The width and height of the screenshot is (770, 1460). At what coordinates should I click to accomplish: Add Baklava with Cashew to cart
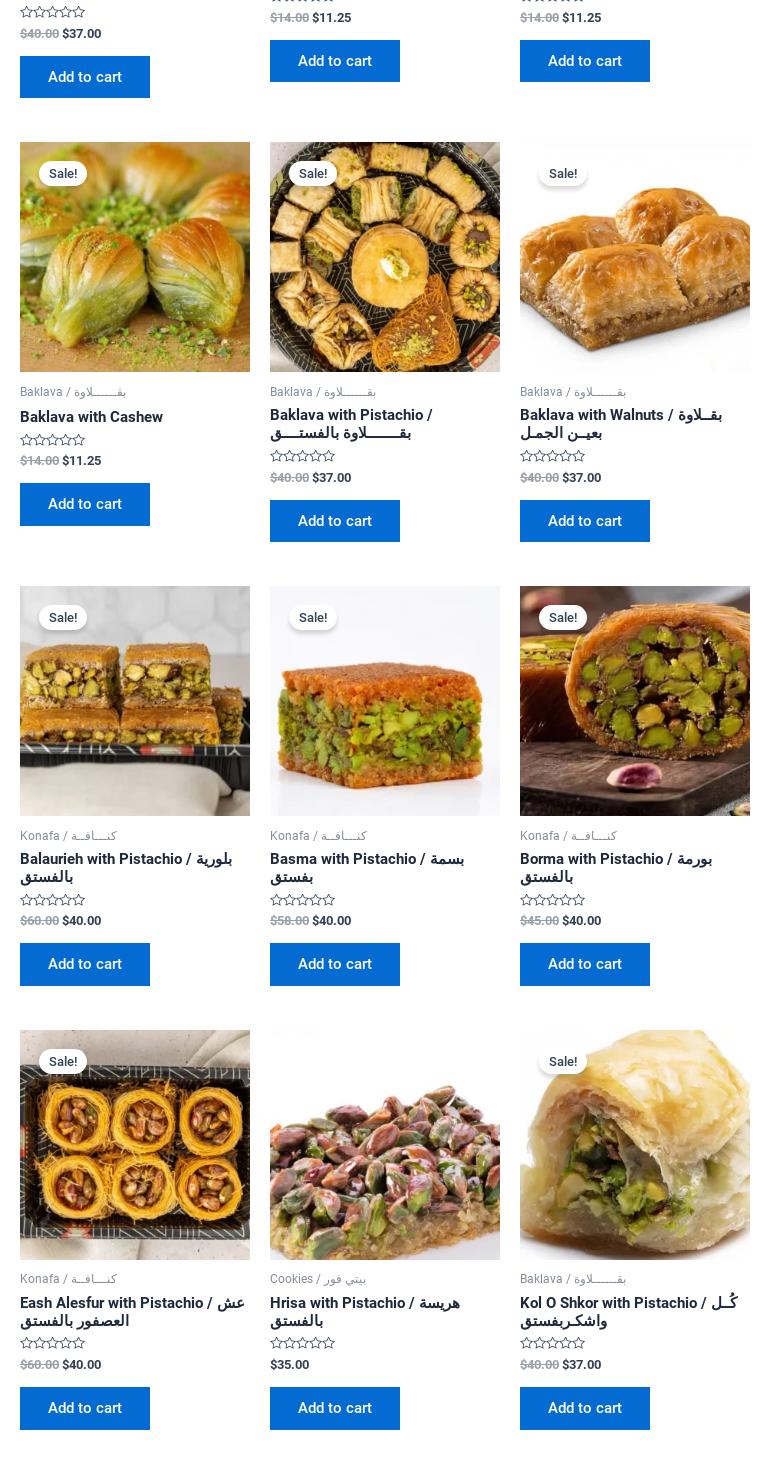[x=85, y=504]
